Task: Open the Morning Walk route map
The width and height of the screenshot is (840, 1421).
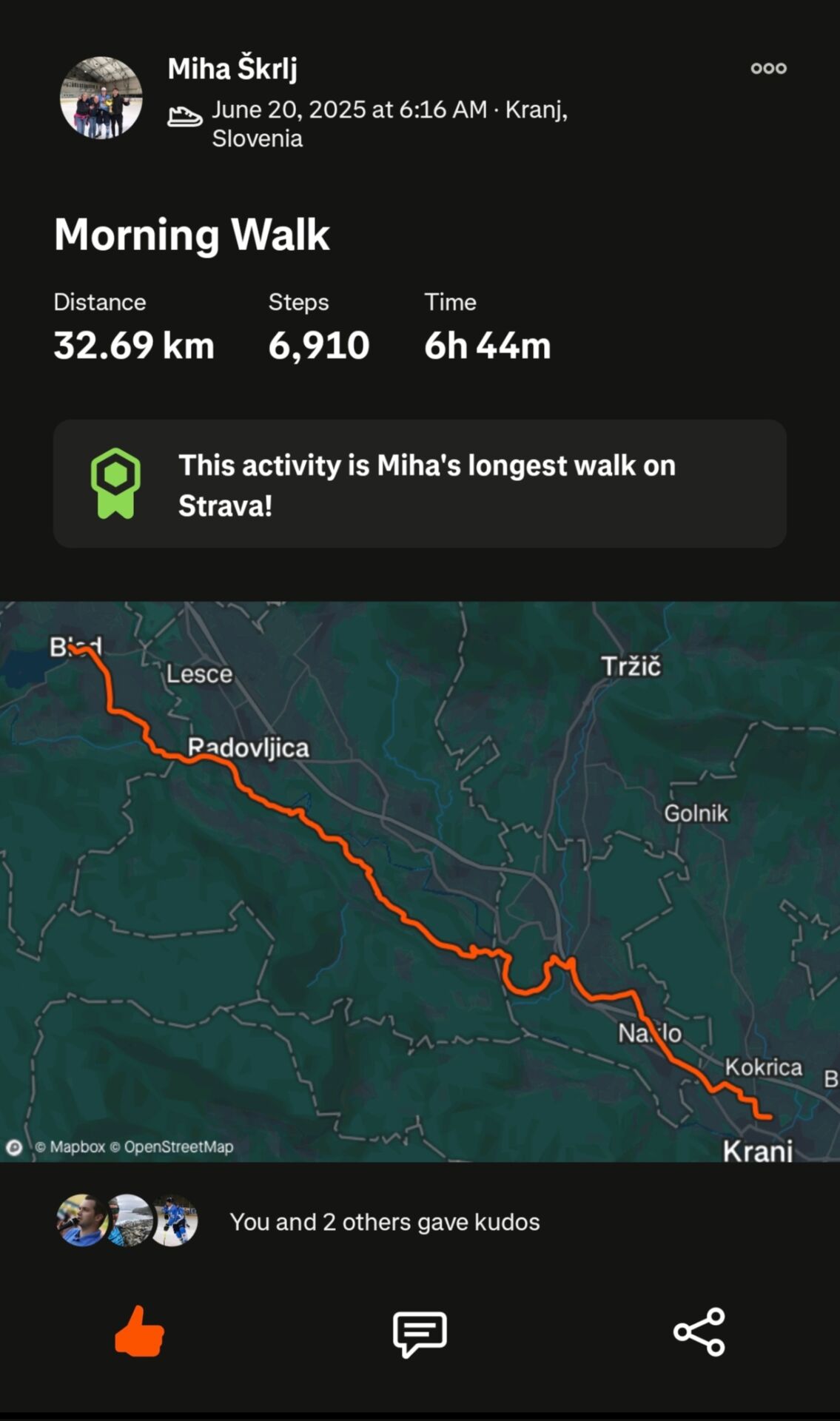Action: point(420,881)
